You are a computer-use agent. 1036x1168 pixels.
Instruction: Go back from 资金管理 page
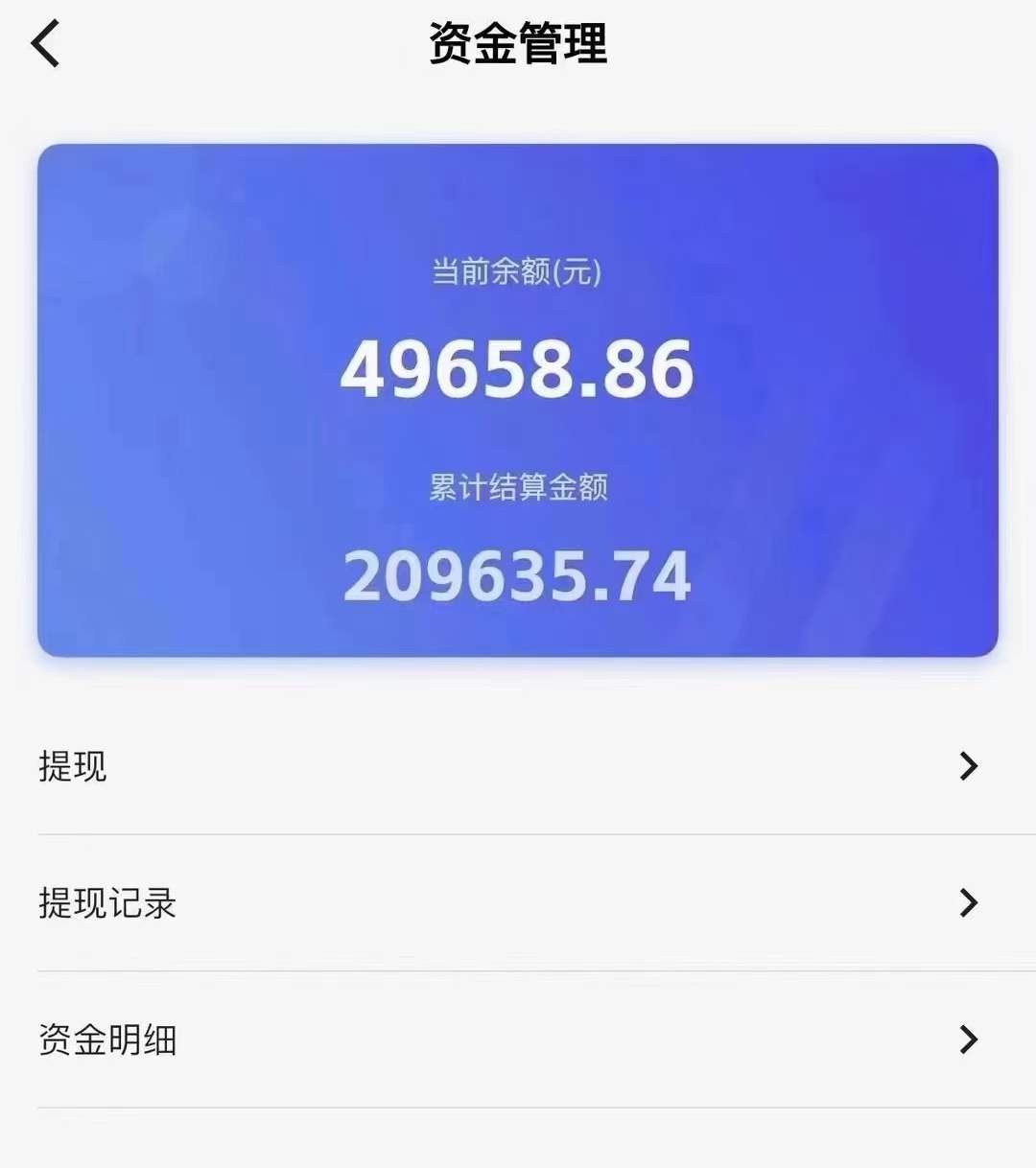coord(46,44)
